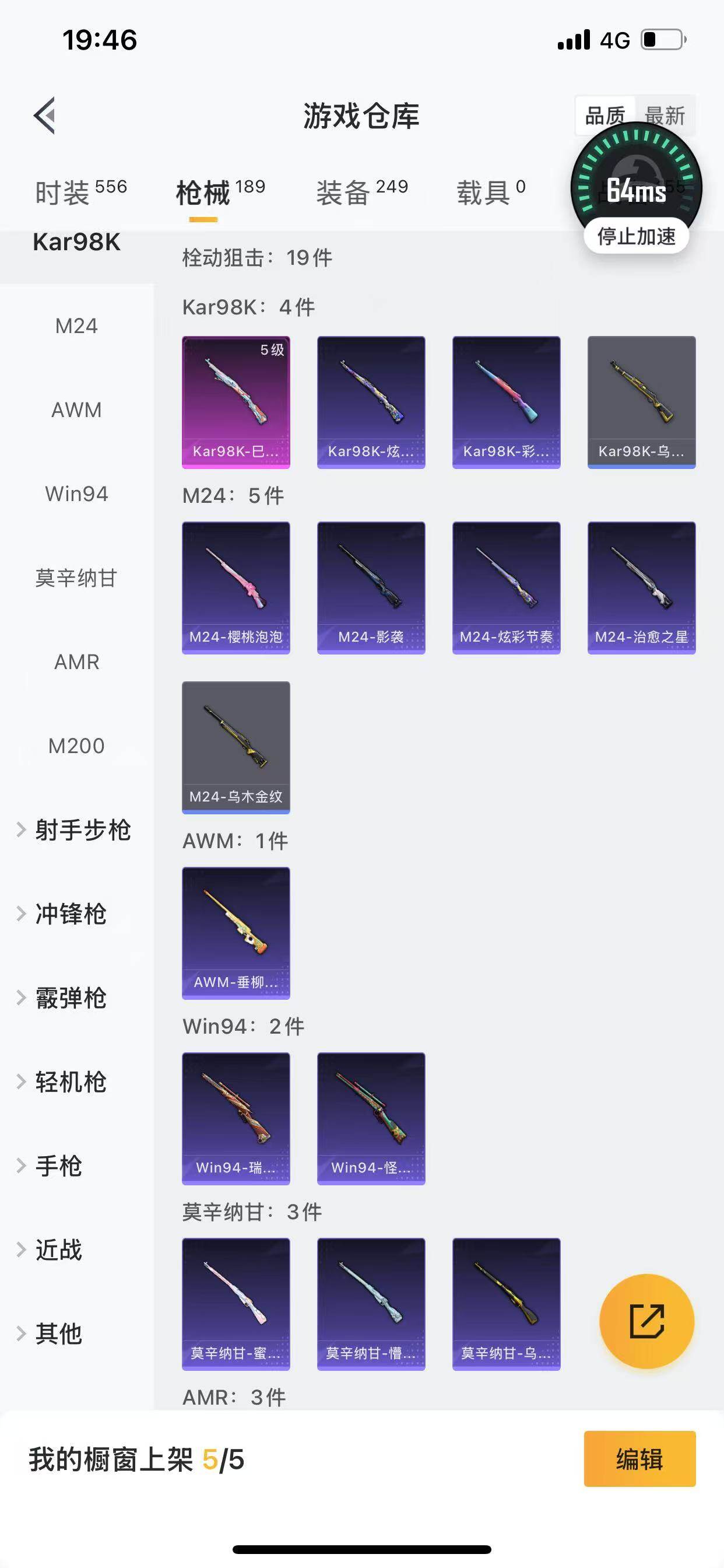Select M200 in the sidebar
Screen dimensions: 724x1568
click(76, 745)
